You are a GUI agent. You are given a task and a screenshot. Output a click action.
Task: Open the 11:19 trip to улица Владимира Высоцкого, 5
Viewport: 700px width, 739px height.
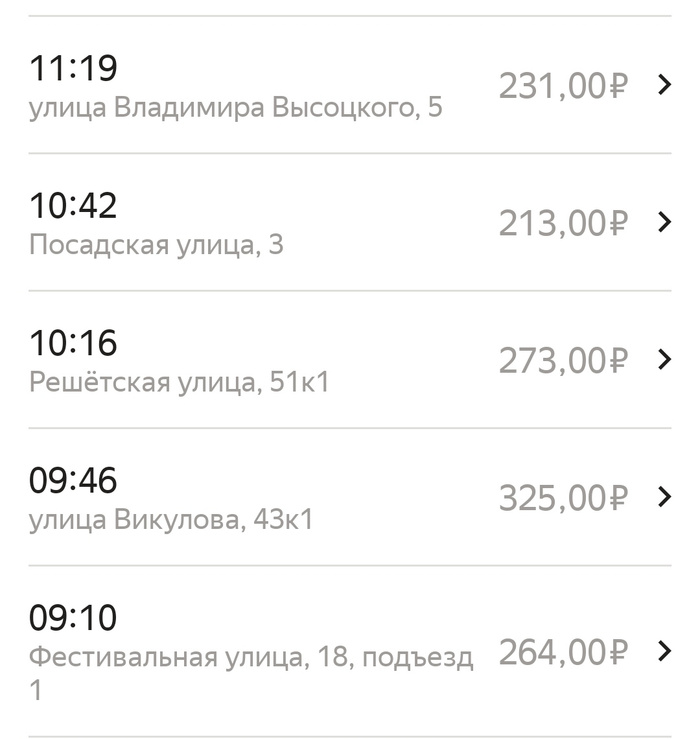coord(350,86)
